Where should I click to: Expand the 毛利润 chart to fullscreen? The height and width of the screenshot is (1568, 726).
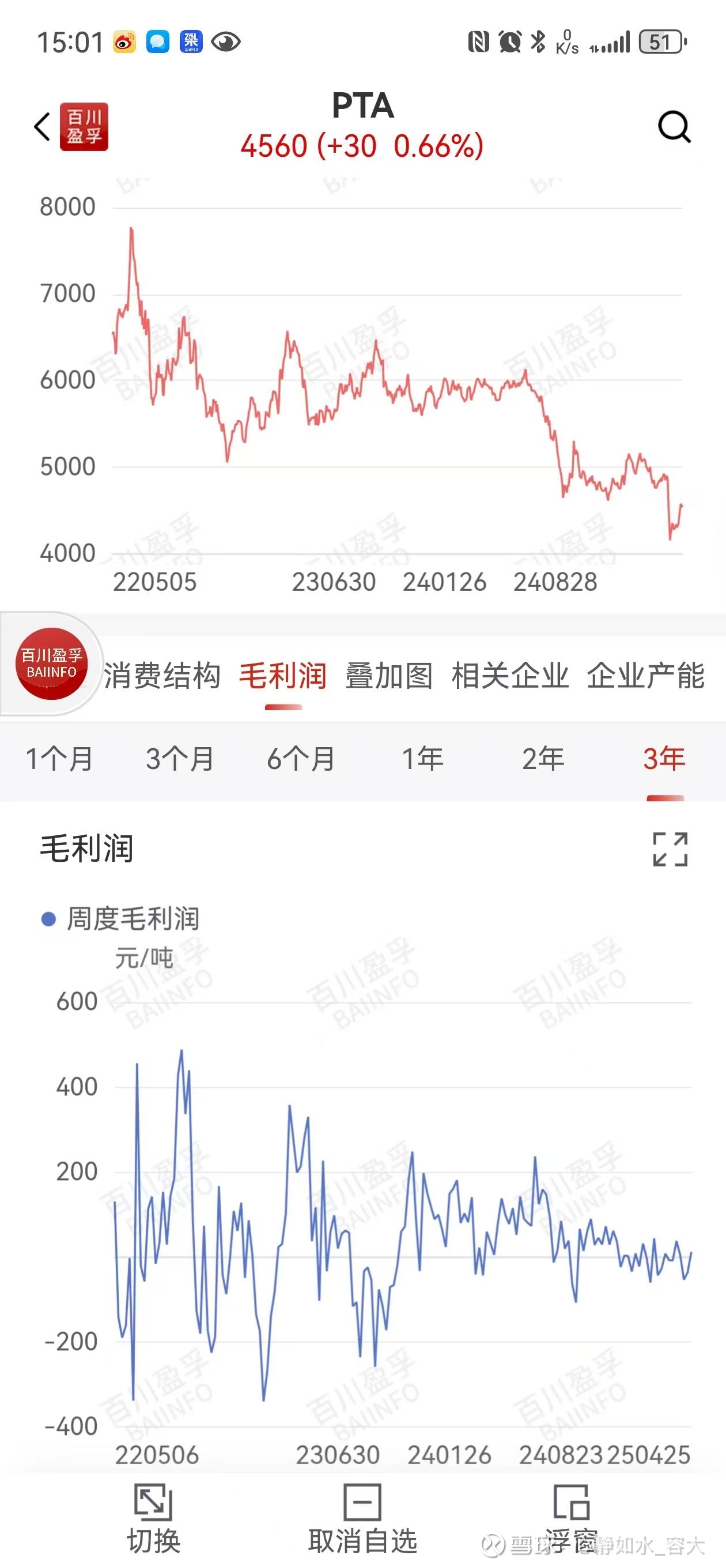pos(670,849)
